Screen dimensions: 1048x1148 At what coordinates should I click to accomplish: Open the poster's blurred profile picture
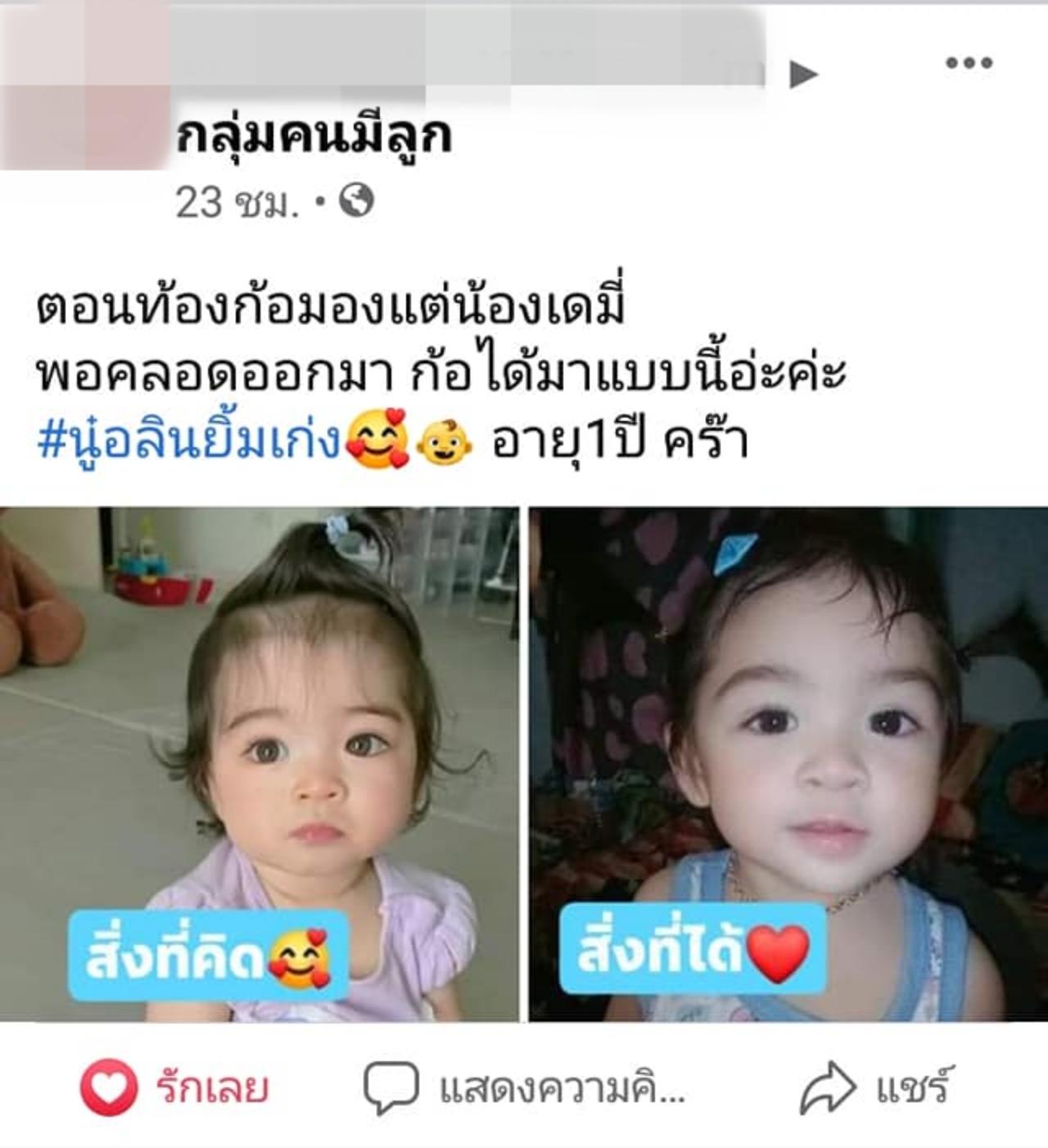tap(84, 86)
